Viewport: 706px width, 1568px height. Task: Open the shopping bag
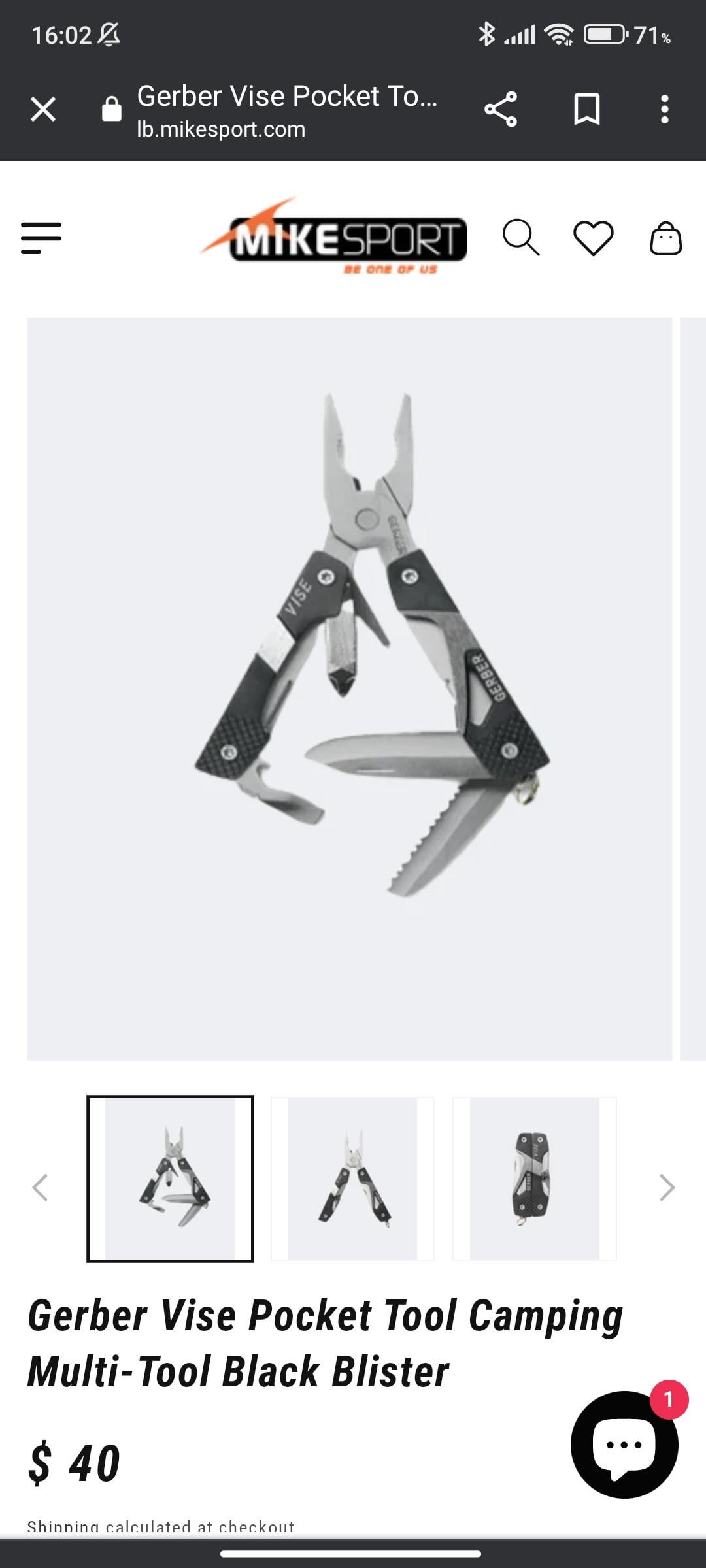[665, 238]
